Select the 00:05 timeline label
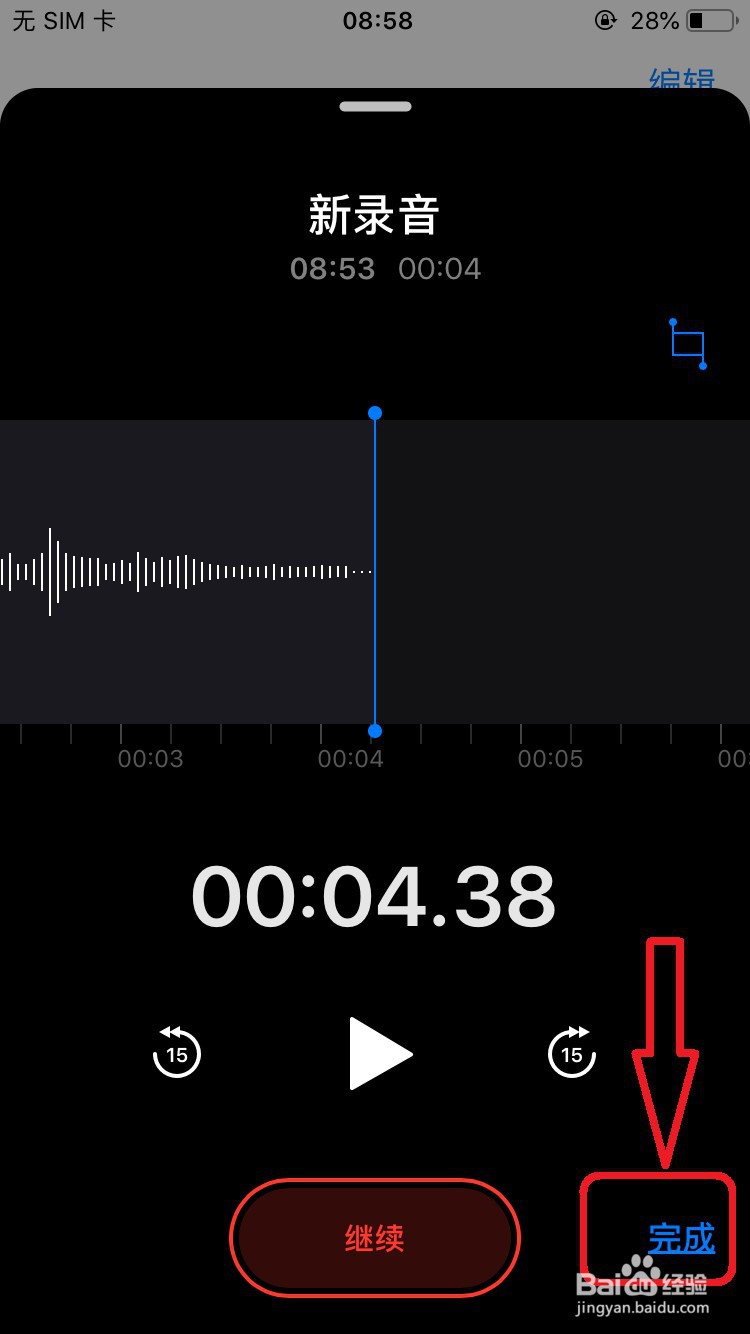The image size is (750, 1334). [x=548, y=759]
